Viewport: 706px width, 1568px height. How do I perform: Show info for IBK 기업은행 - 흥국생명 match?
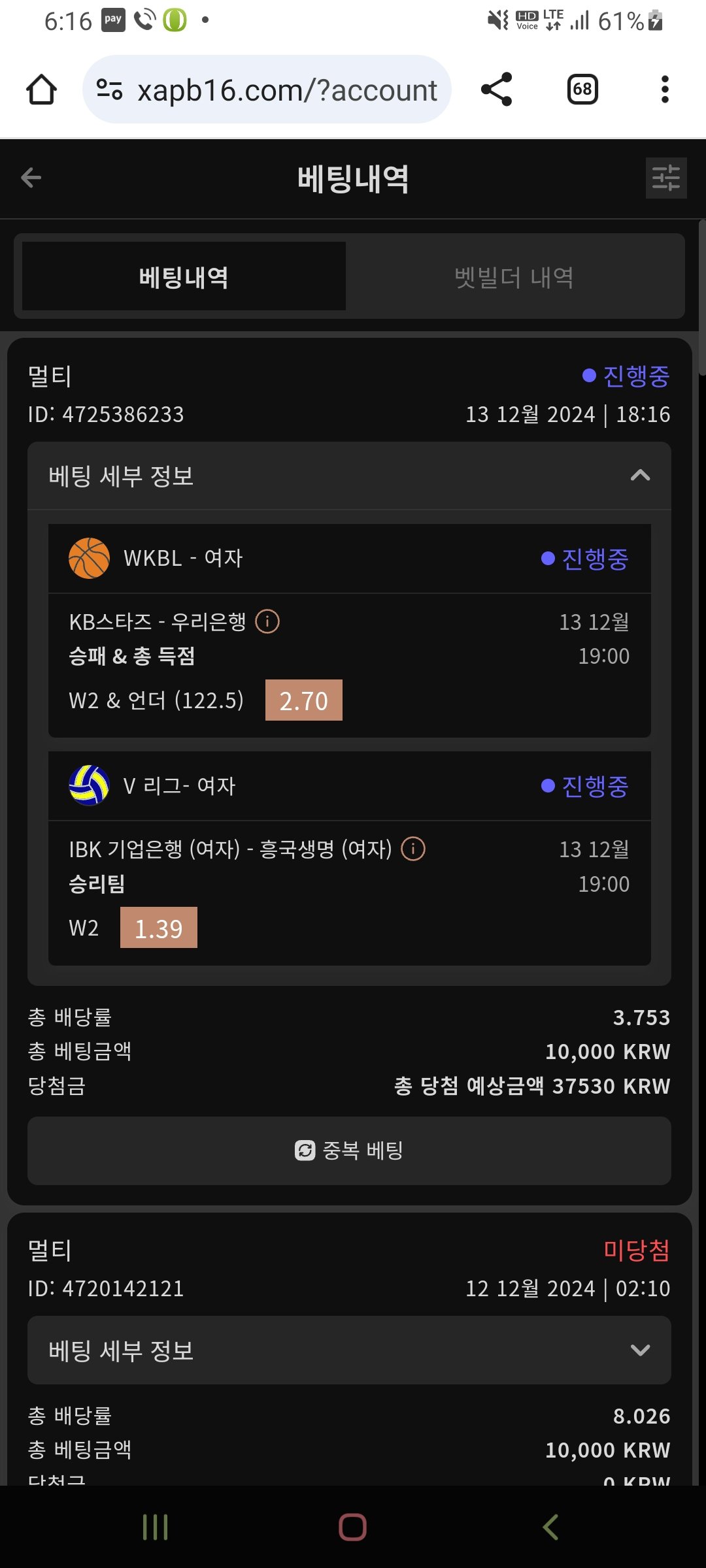pyautogui.click(x=412, y=849)
